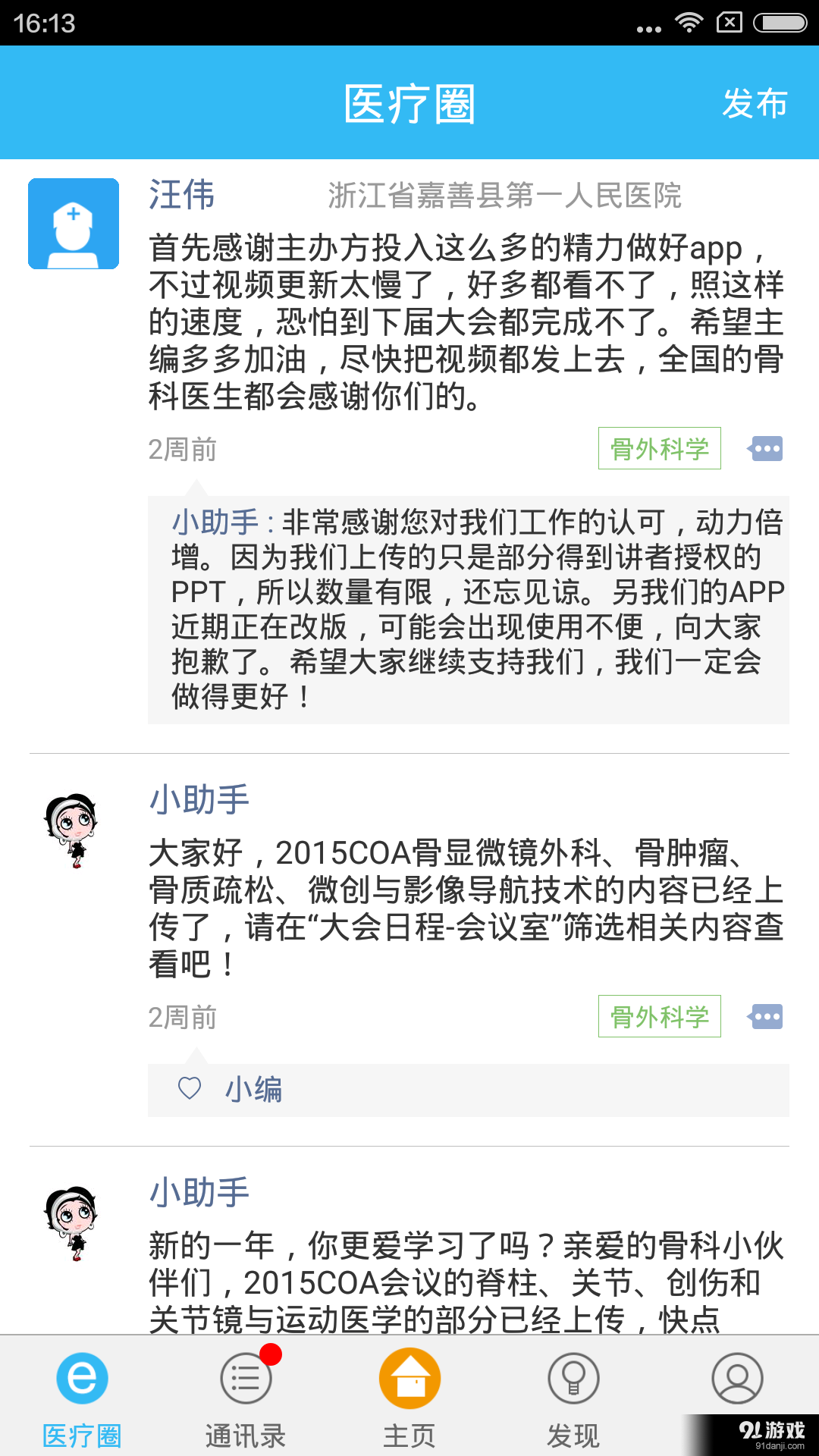Tap 小助手 link in reply to 汪伟

coord(215,522)
